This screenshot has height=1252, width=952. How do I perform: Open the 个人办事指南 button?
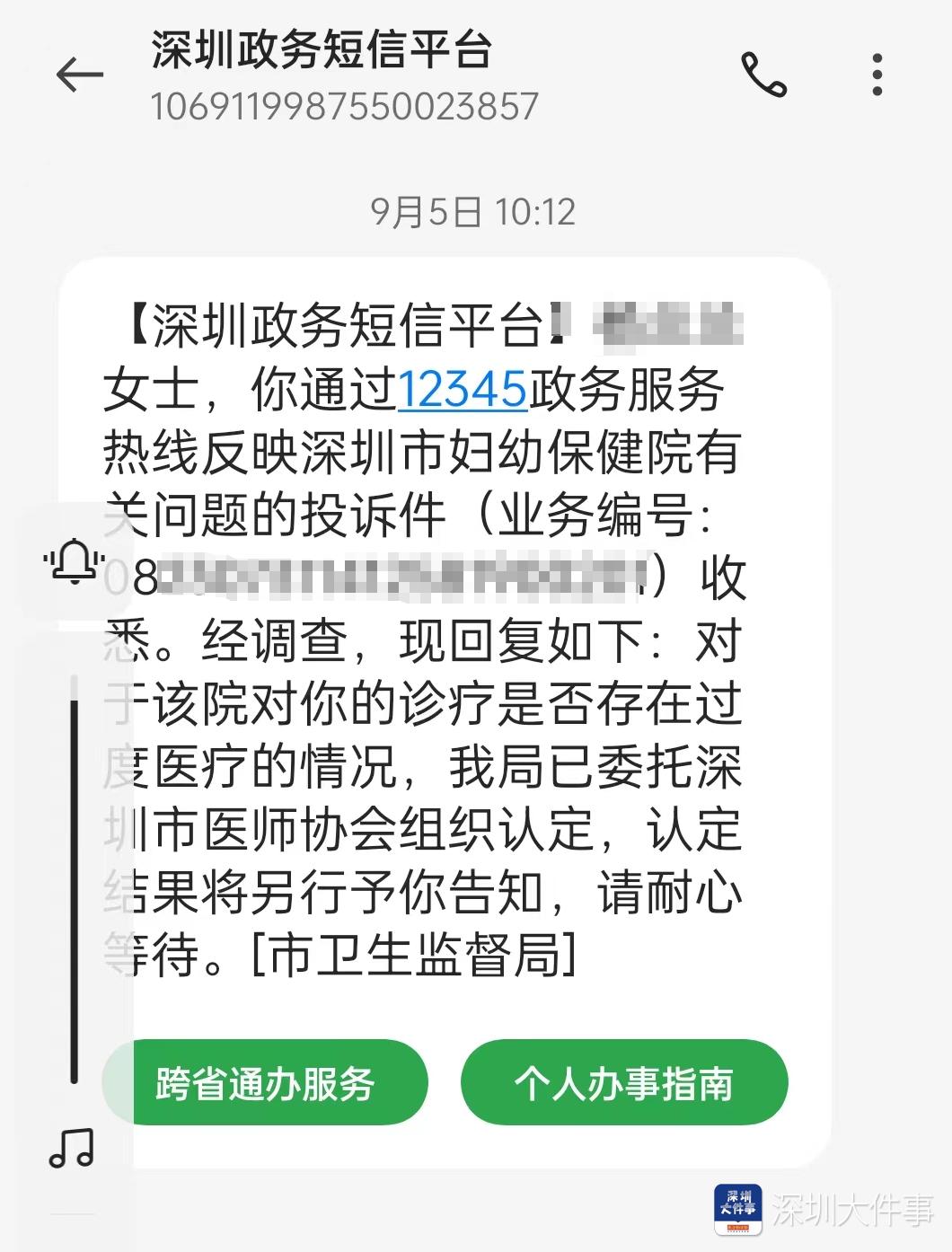(x=624, y=1082)
